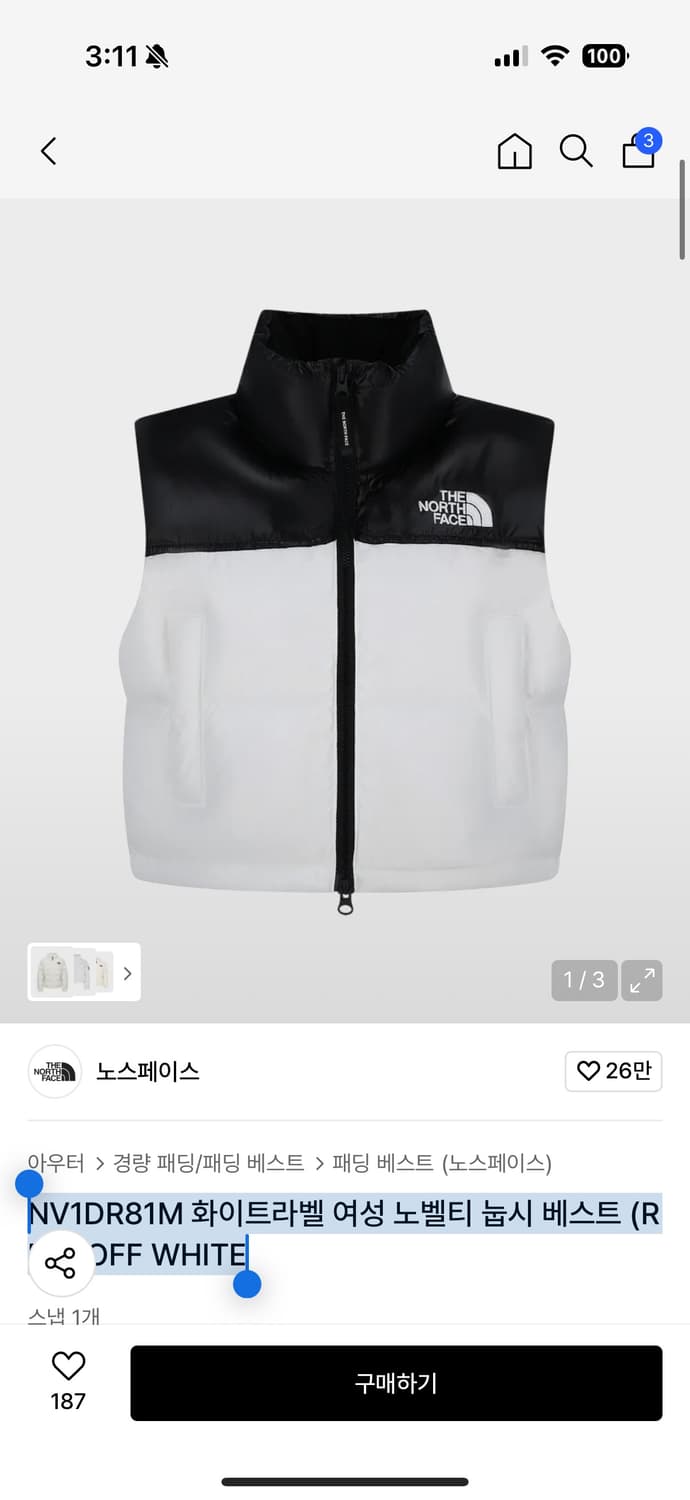Expand the product image to fullscreen
690x1500 pixels.
point(642,980)
